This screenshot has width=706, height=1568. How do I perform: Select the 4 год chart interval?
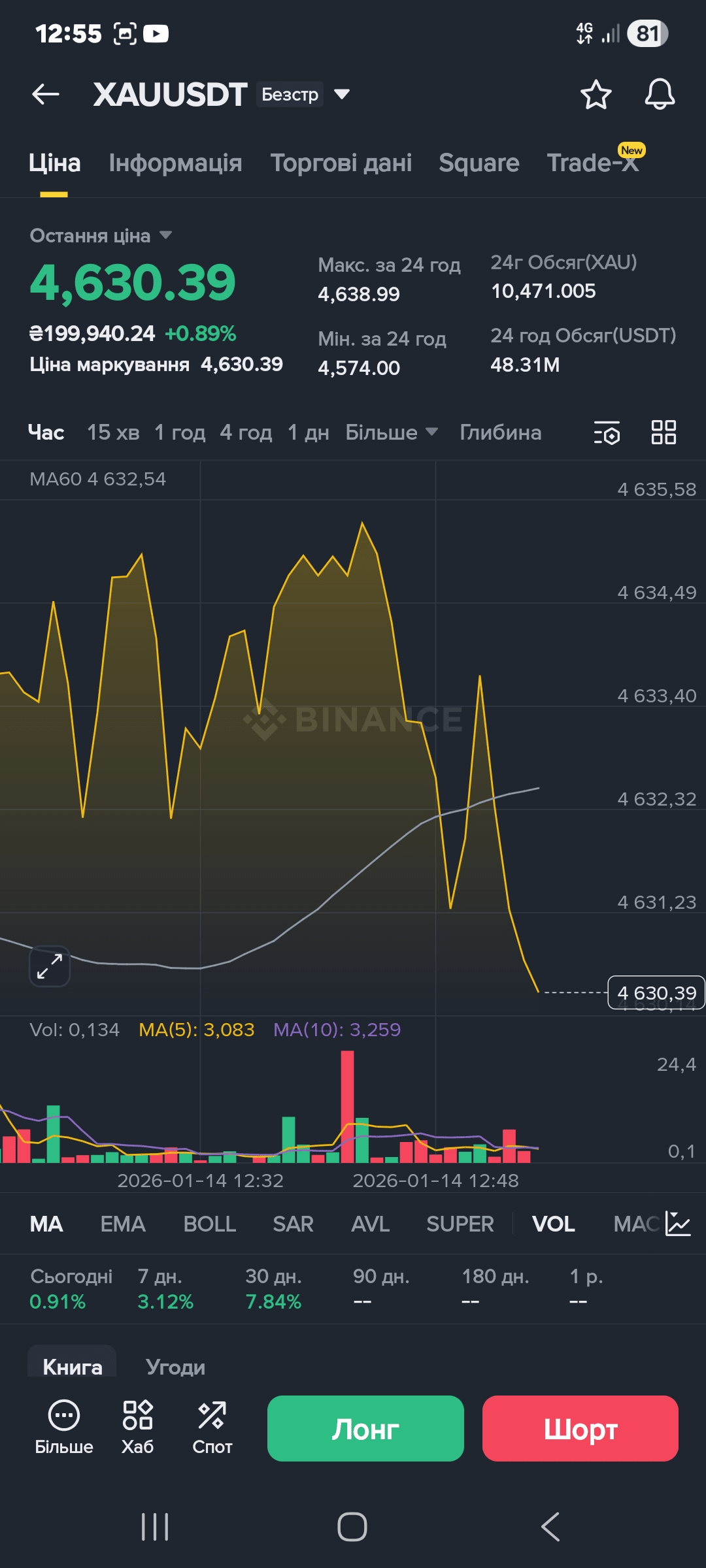coord(246,433)
